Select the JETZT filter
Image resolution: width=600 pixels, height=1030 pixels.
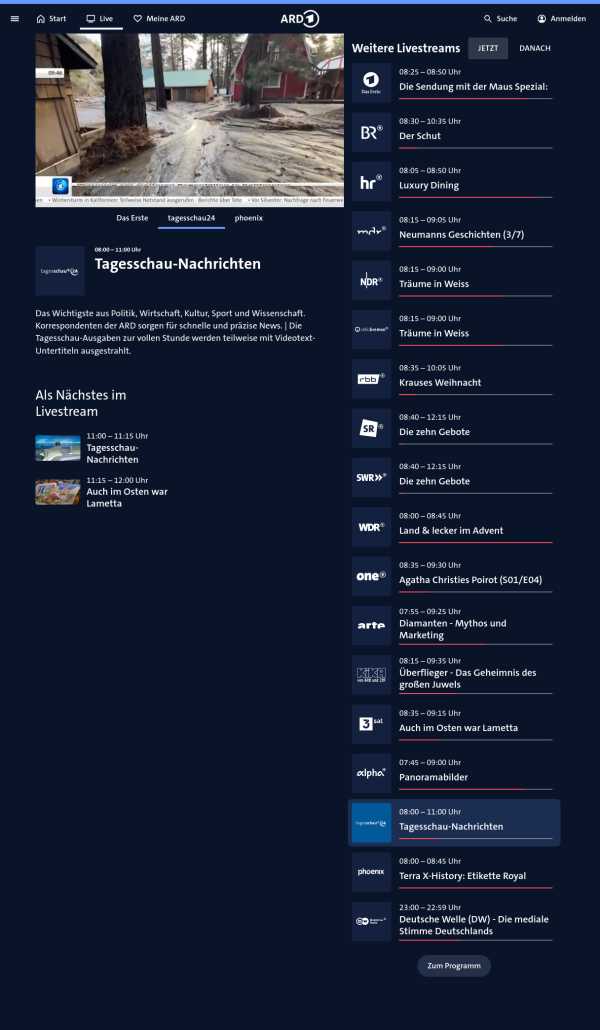tap(488, 48)
